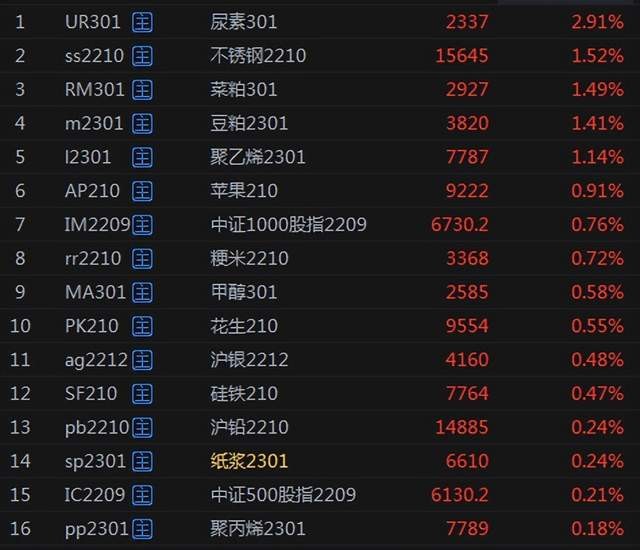Image resolution: width=640 pixels, height=550 pixels.
Task: Select 中证500股指2209 contract
Action: tap(320, 495)
